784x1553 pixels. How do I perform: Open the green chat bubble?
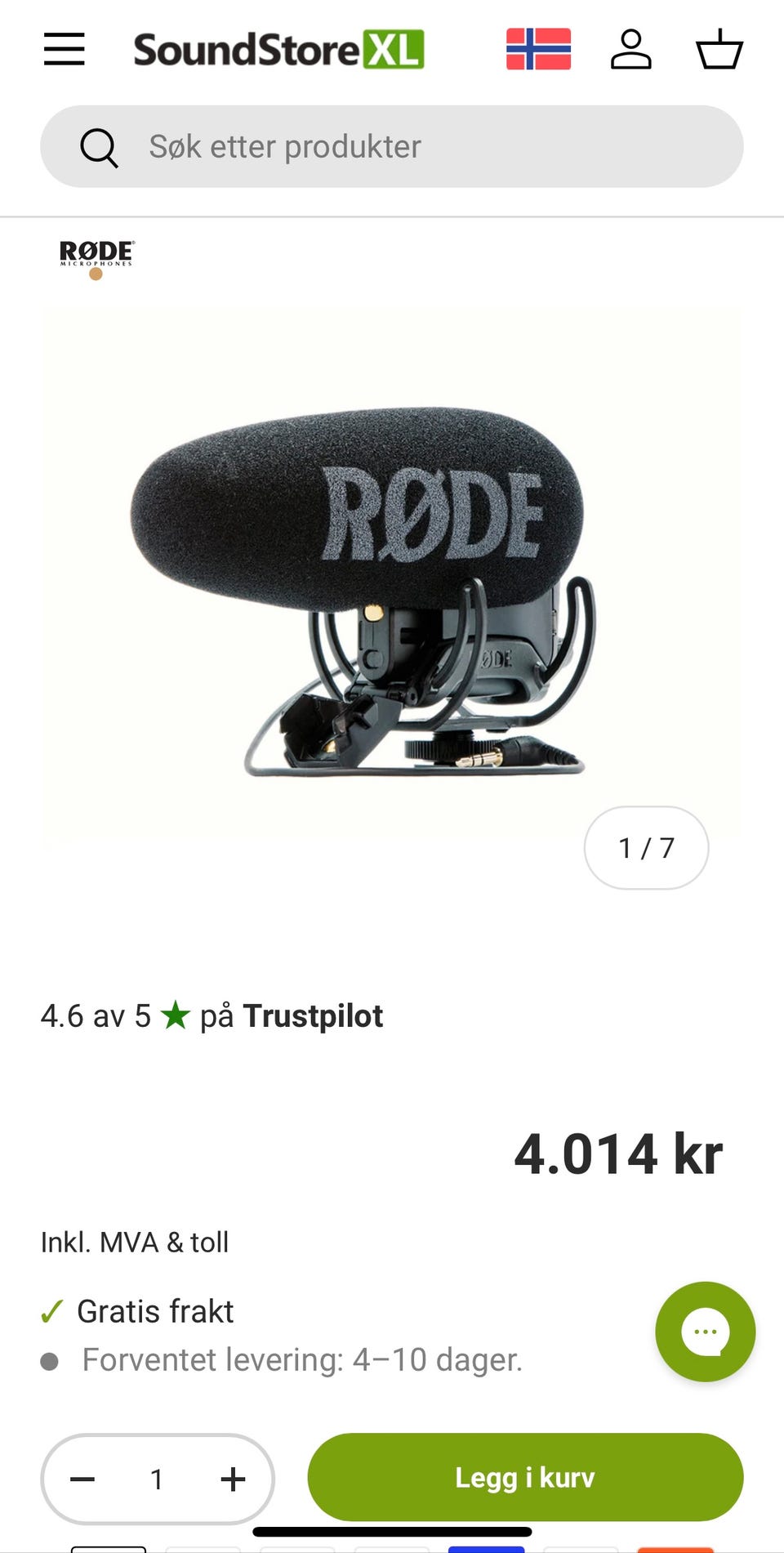[705, 1332]
